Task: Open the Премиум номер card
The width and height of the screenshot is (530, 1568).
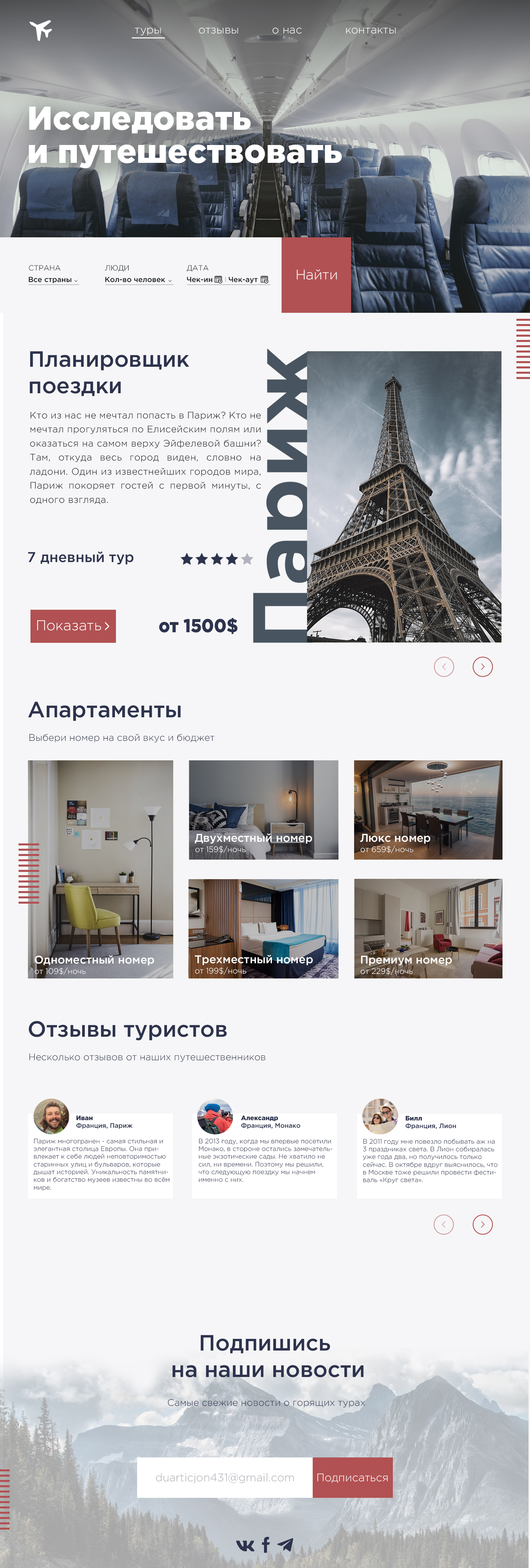Action: pos(428,928)
